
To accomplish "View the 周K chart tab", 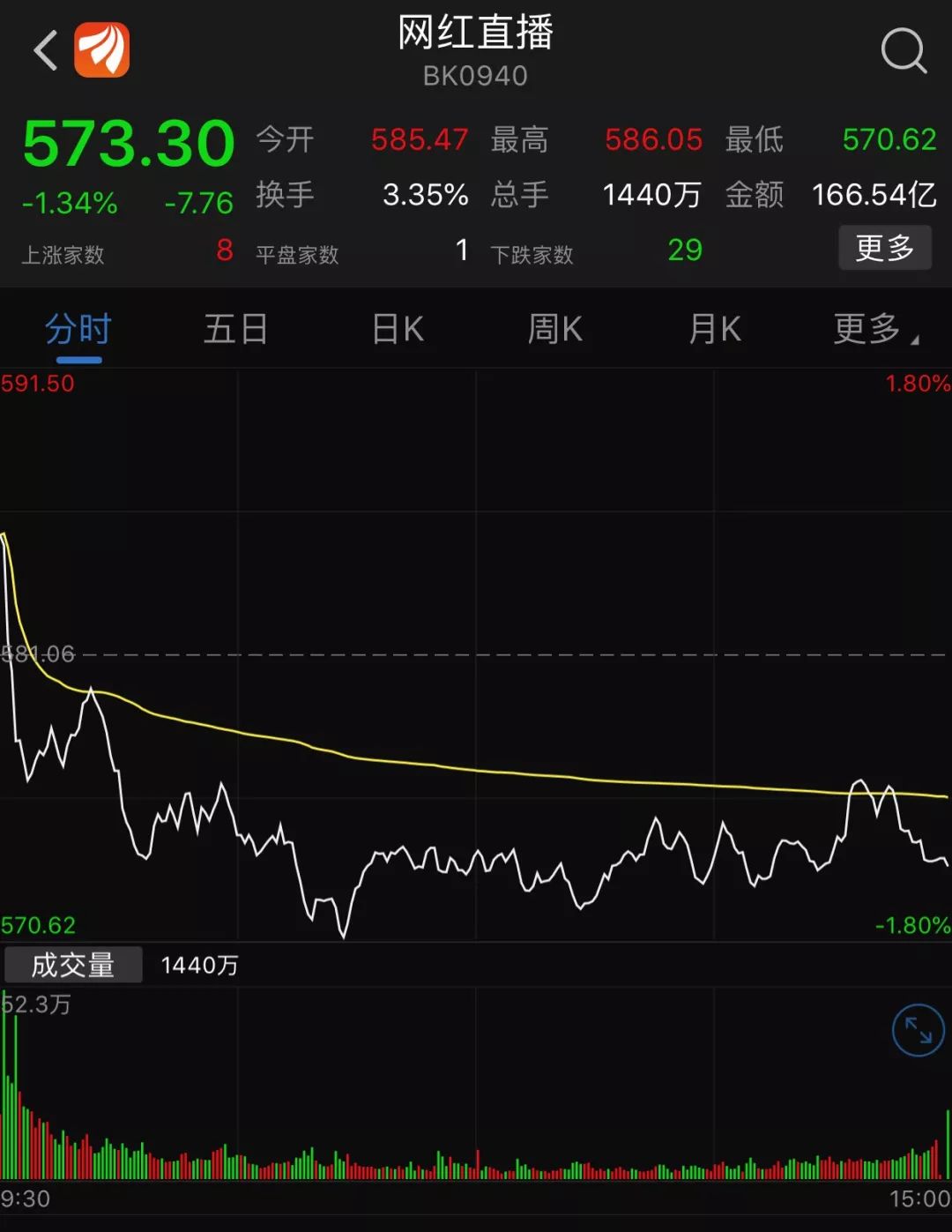I will [x=555, y=330].
